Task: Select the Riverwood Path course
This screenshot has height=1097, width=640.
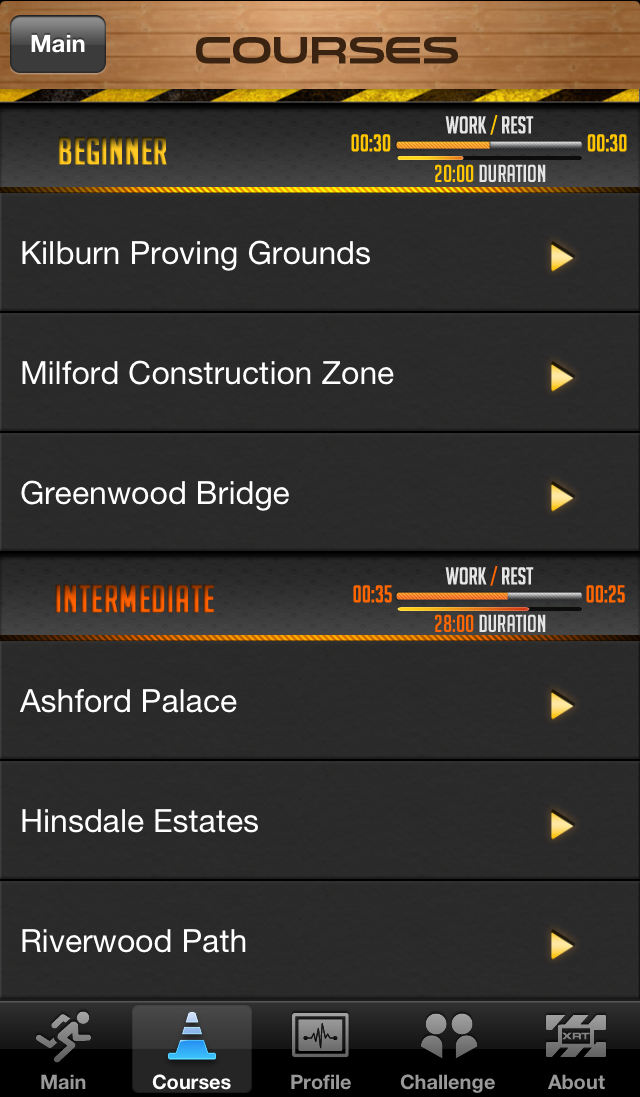Action: (x=320, y=942)
